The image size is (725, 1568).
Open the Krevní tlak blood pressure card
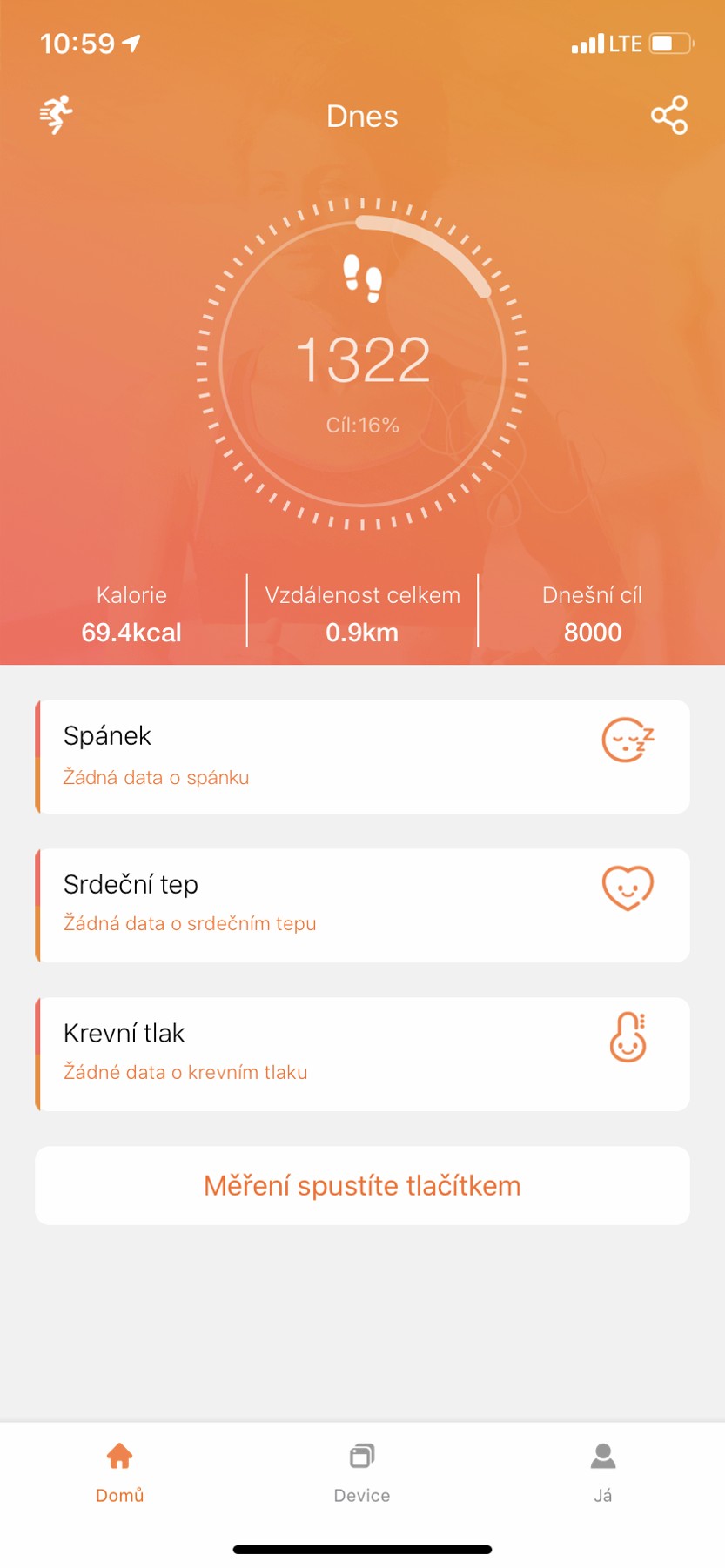coord(362,1054)
